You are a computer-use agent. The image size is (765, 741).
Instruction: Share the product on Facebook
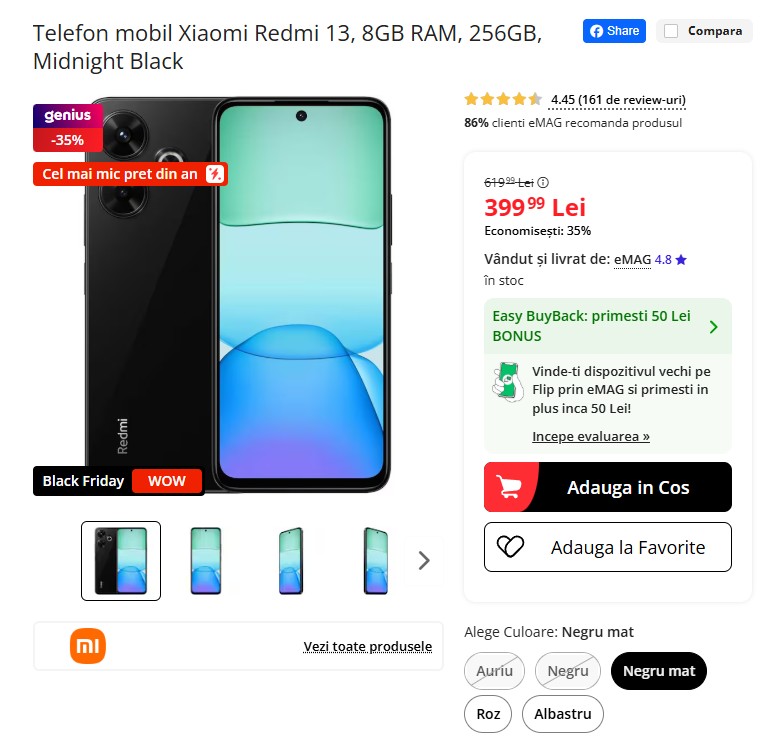pyautogui.click(x=614, y=31)
